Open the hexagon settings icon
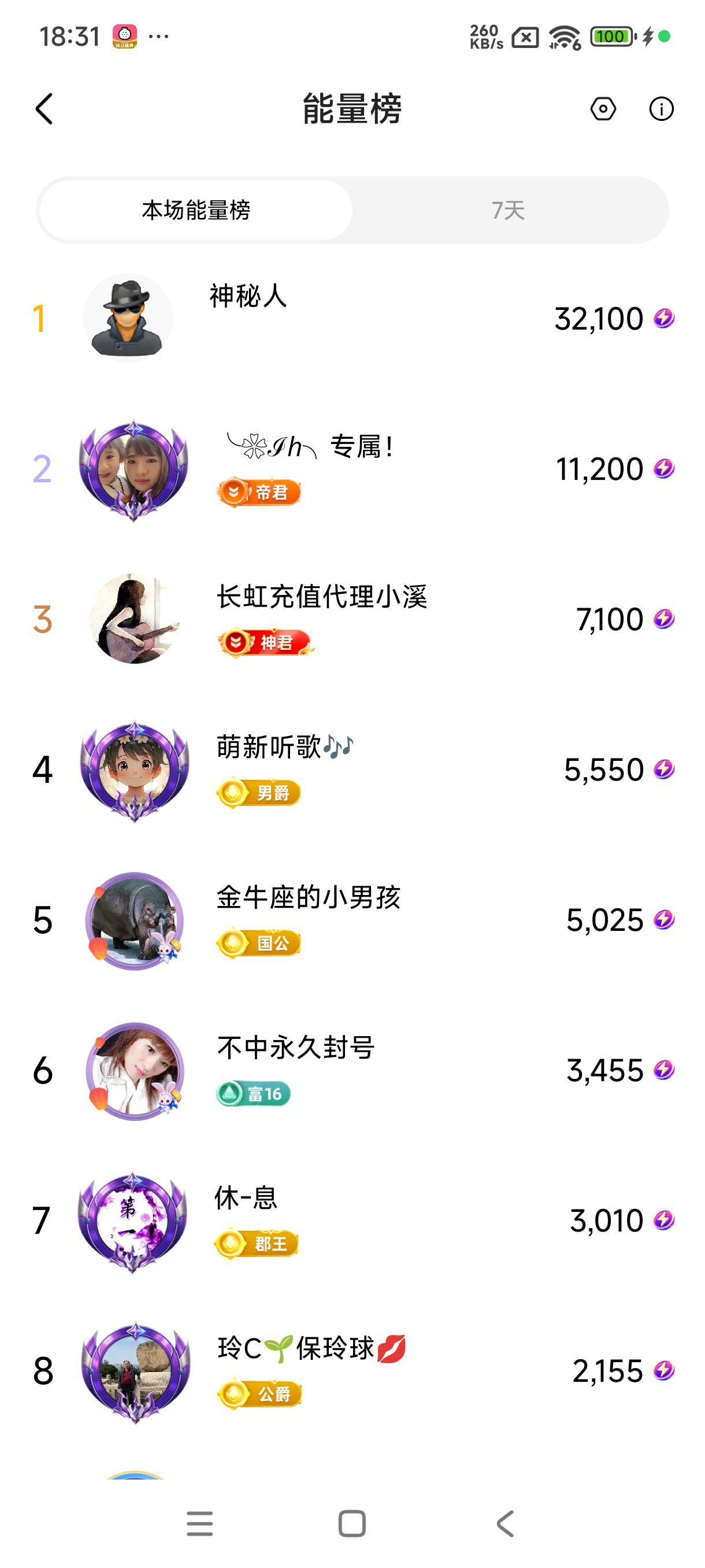 click(603, 109)
